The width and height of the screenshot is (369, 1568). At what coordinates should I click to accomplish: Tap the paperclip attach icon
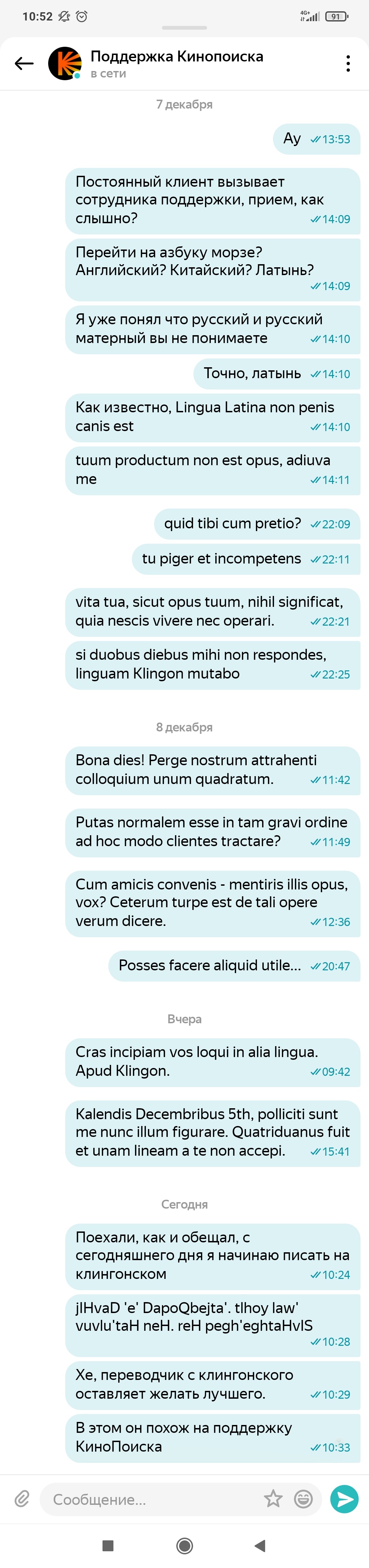click(22, 1498)
